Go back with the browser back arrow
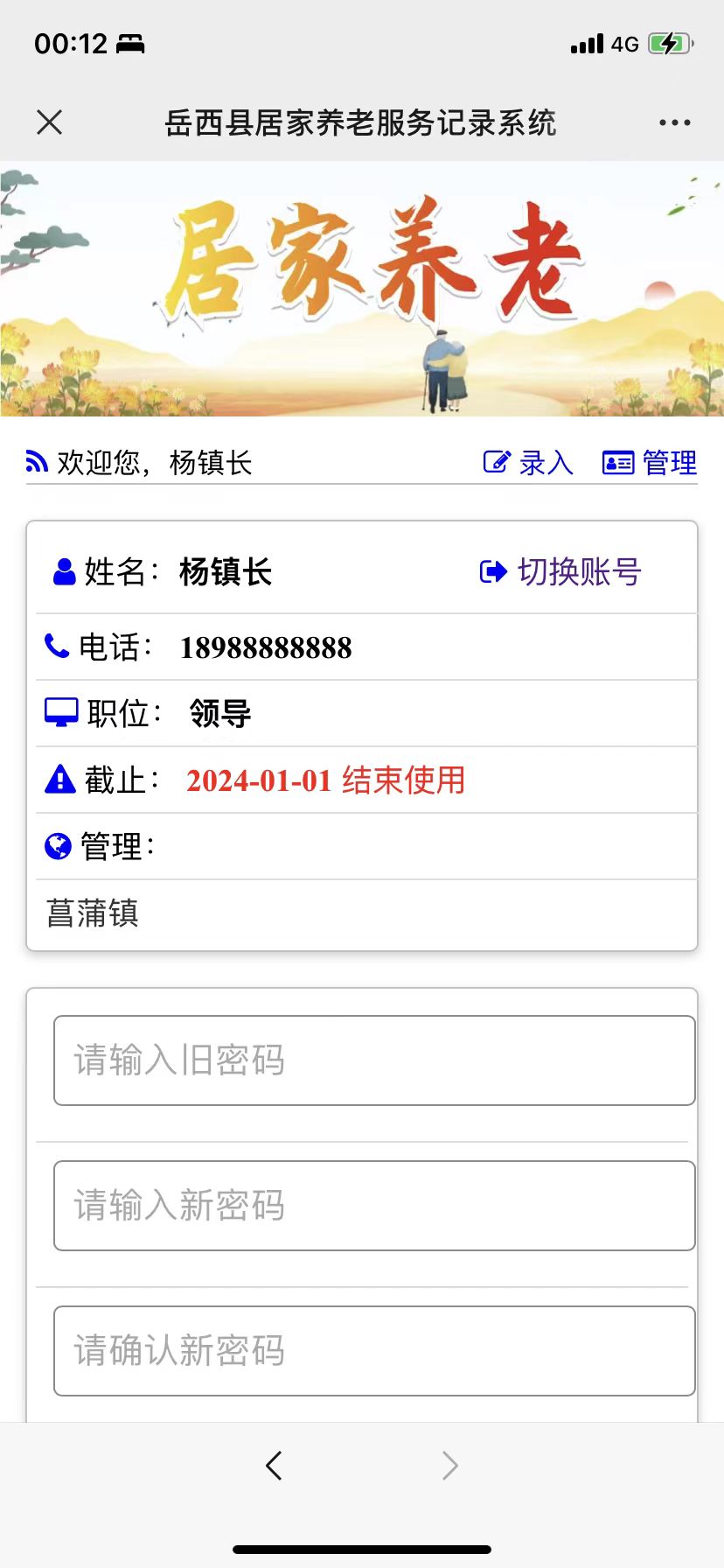This screenshot has width=724, height=1568. pyautogui.click(x=274, y=1465)
